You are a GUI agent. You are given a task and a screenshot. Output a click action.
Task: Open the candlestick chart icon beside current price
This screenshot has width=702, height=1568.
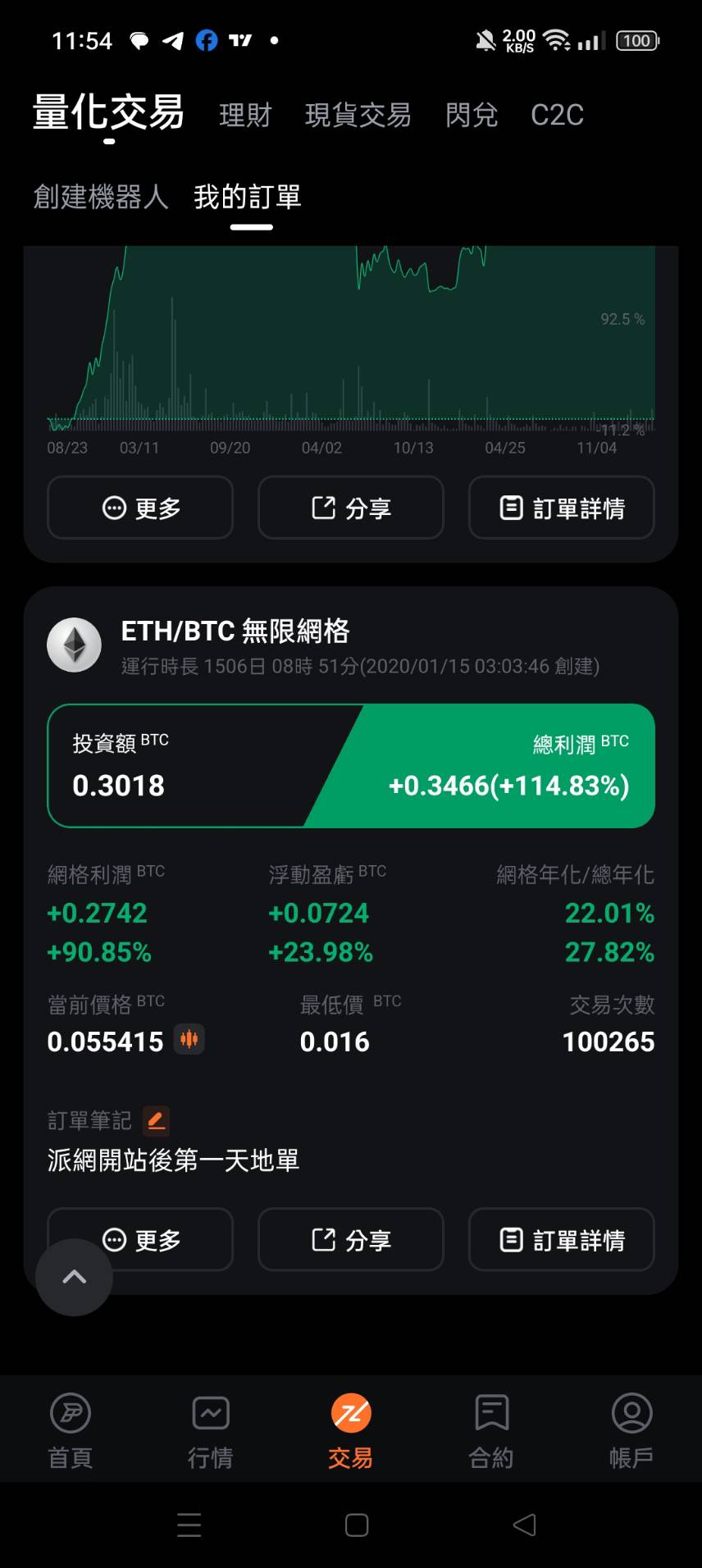coord(189,1040)
